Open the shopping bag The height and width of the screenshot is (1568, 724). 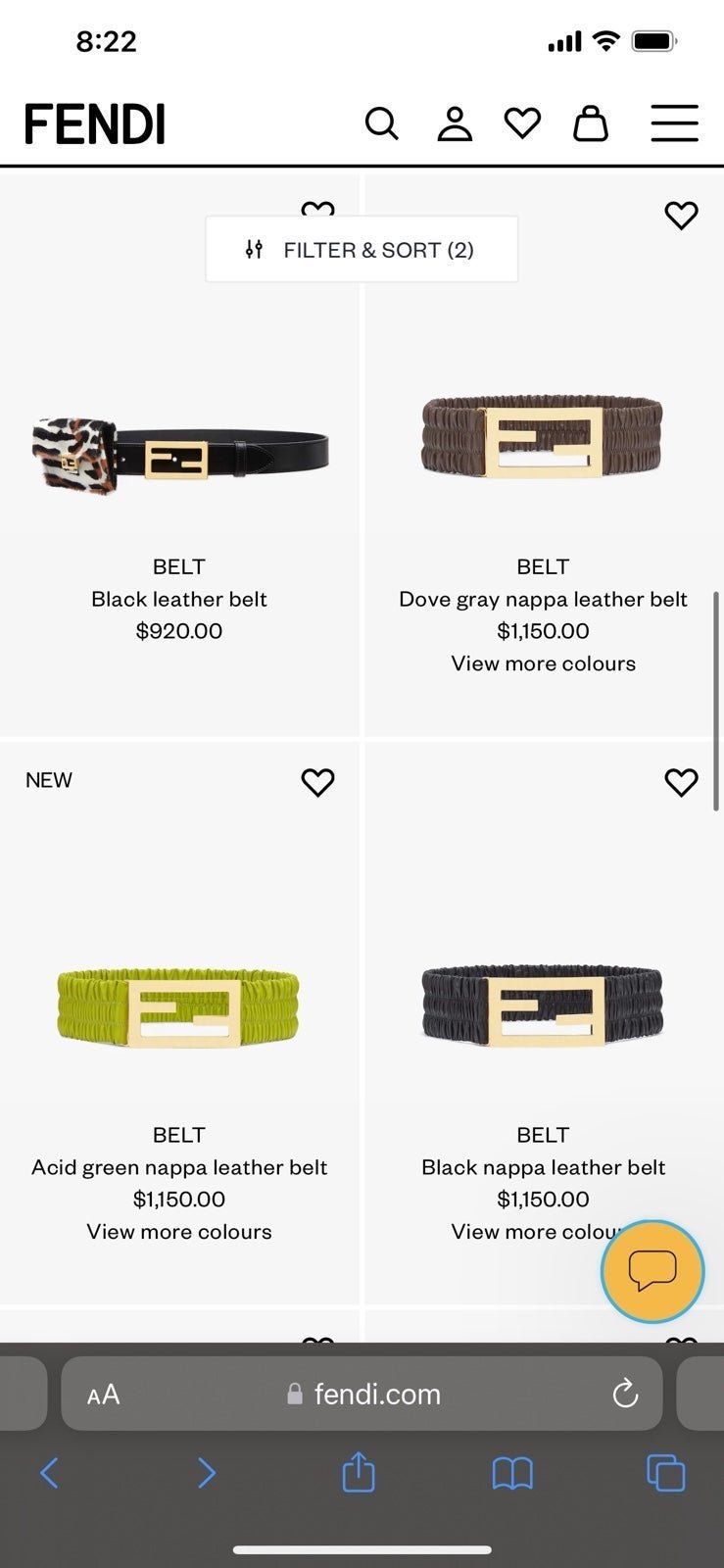point(591,123)
